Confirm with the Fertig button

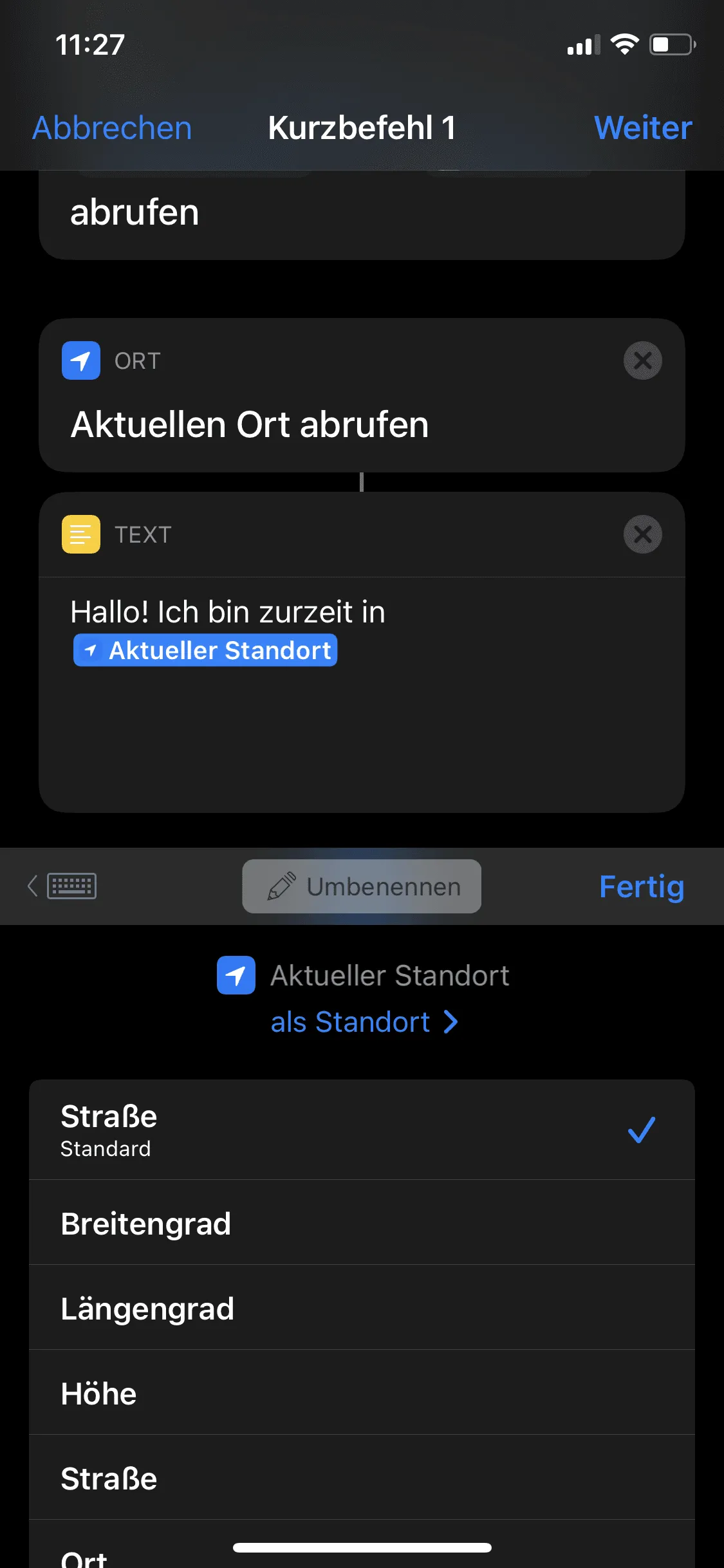(641, 886)
